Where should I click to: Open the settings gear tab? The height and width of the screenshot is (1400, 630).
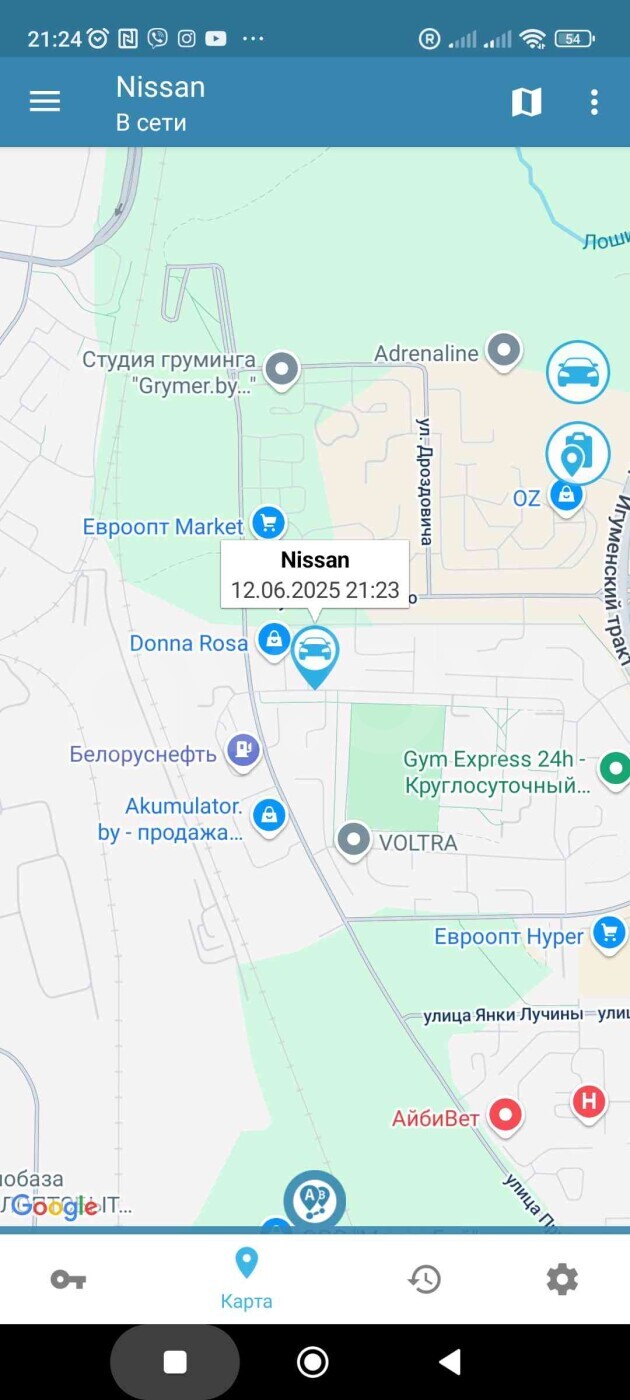coord(561,1279)
